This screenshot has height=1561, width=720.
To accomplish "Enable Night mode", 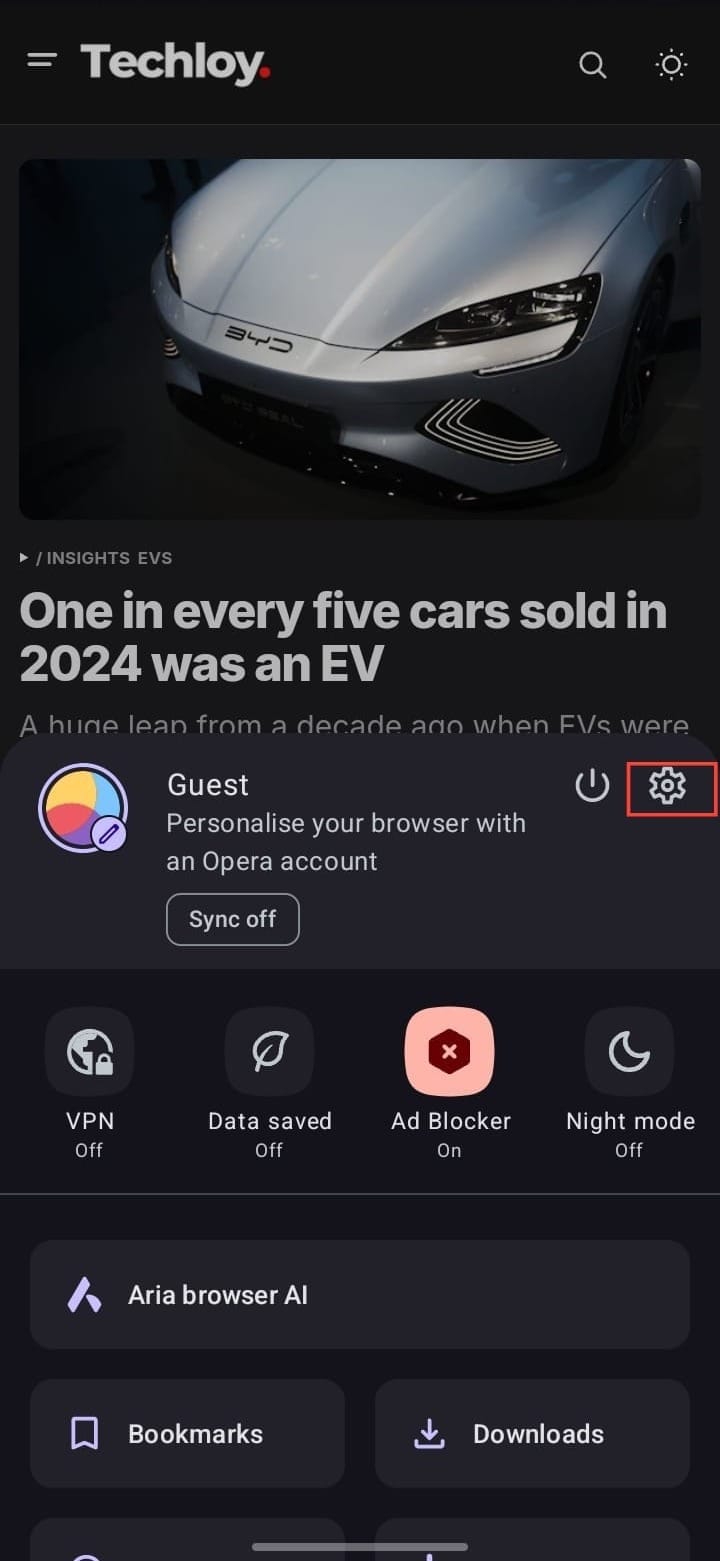I will click(x=629, y=1051).
